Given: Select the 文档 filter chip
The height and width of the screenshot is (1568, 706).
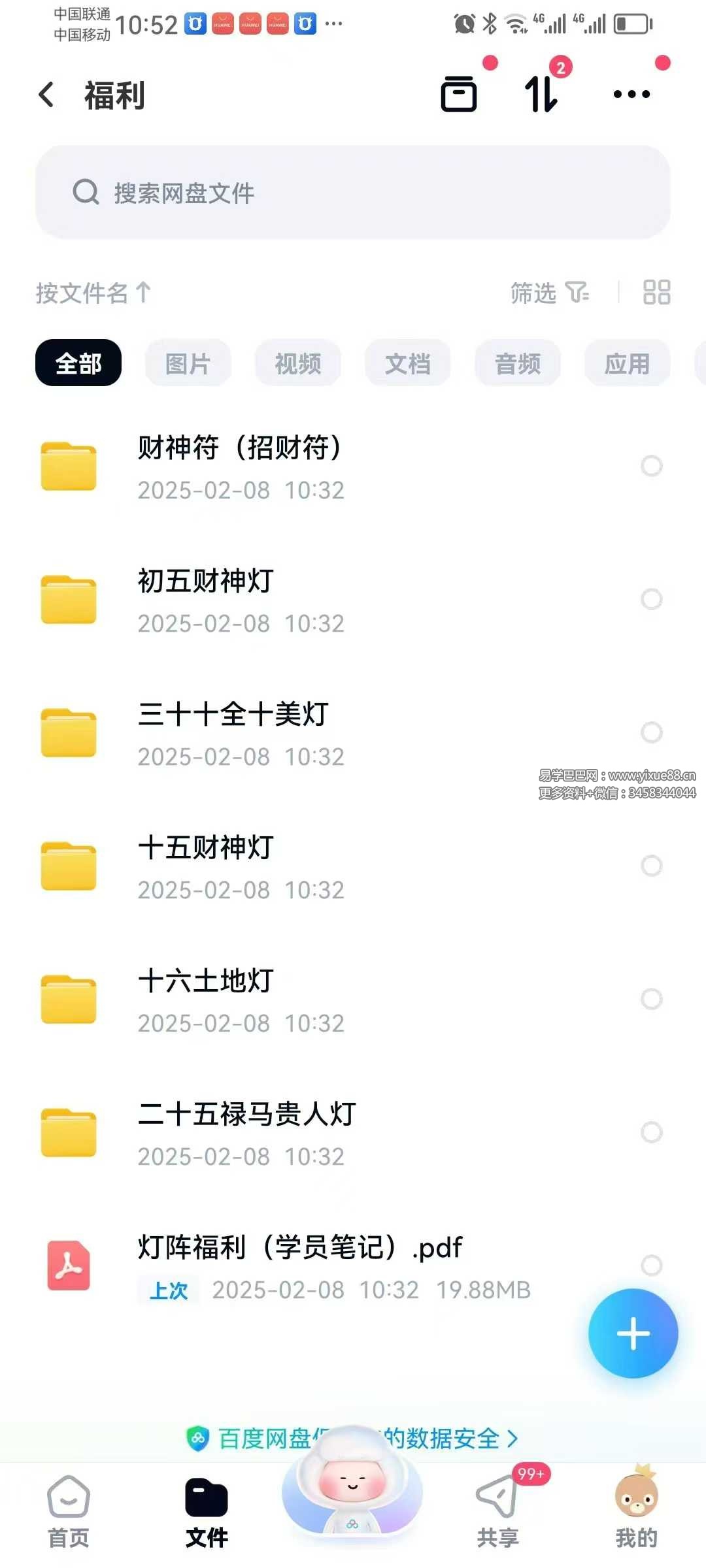Looking at the screenshot, I should point(408,363).
